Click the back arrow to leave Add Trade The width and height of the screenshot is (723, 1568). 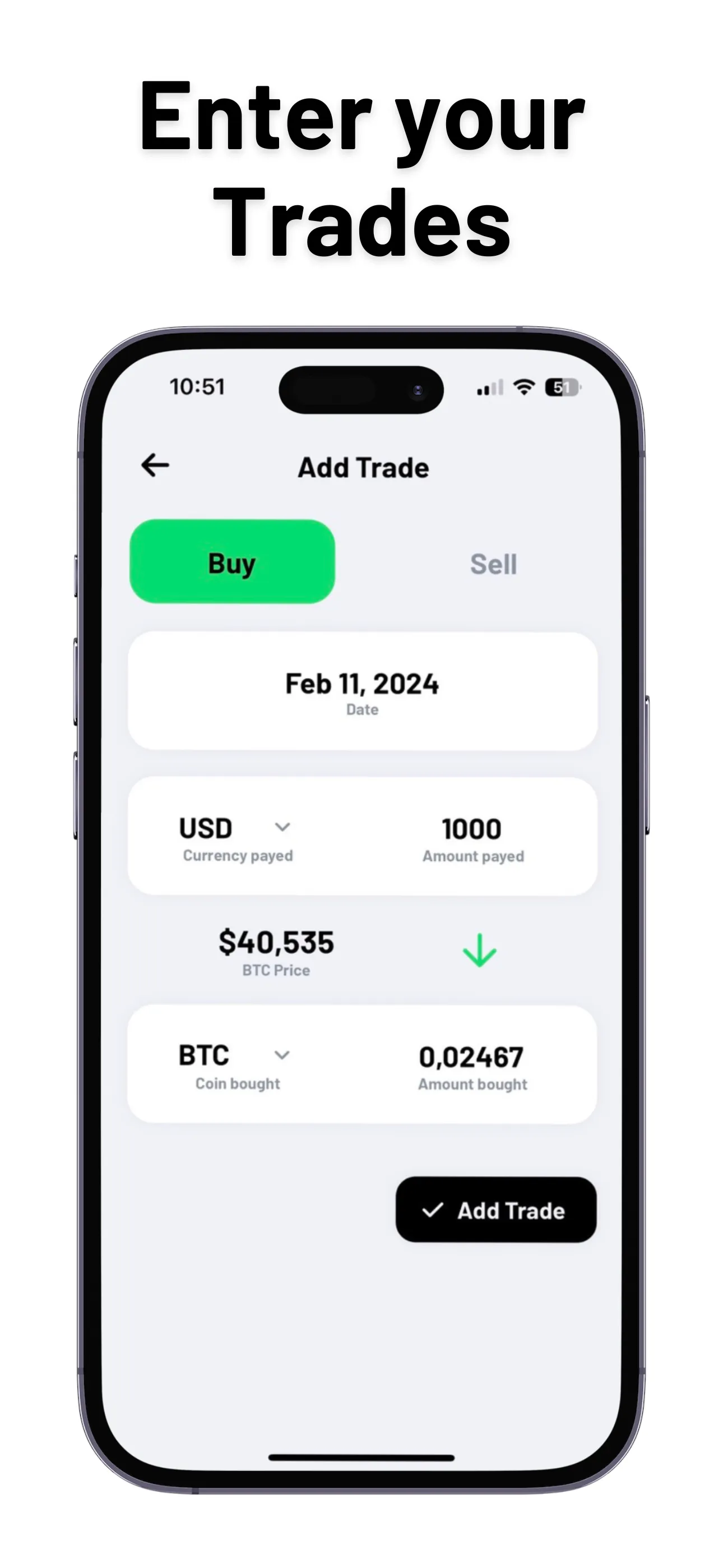(x=156, y=465)
